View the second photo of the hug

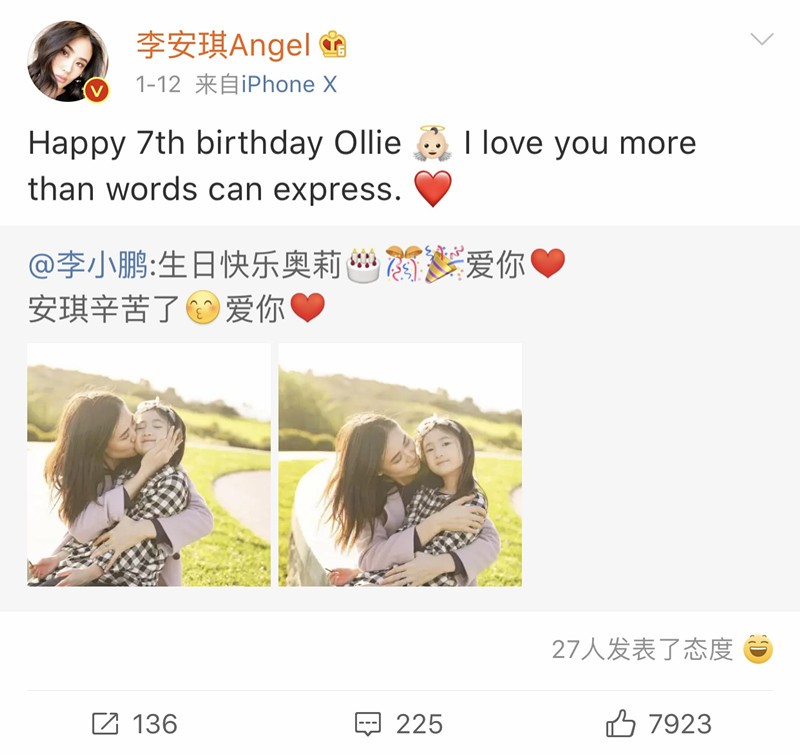pyautogui.click(x=400, y=464)
